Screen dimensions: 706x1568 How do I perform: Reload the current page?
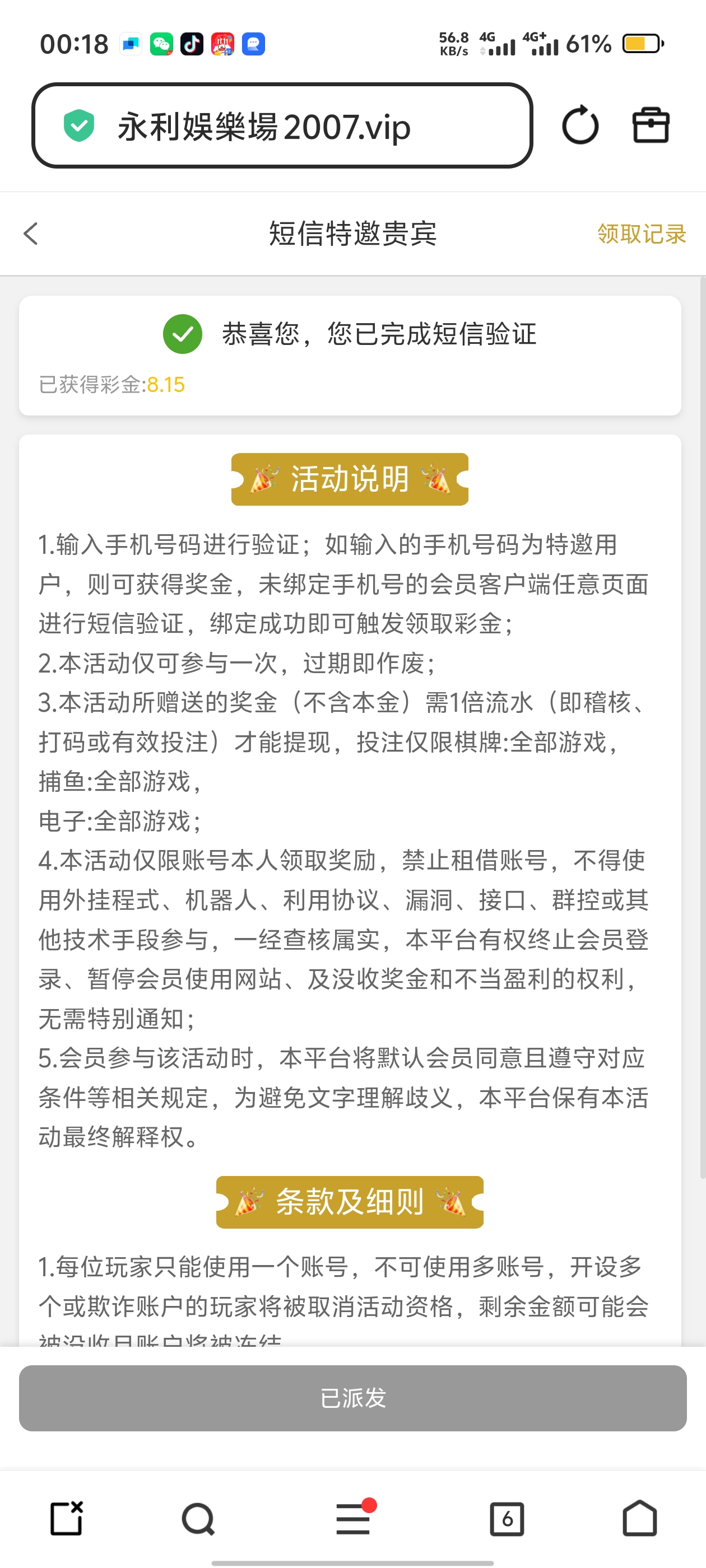(x=579, y=126)
